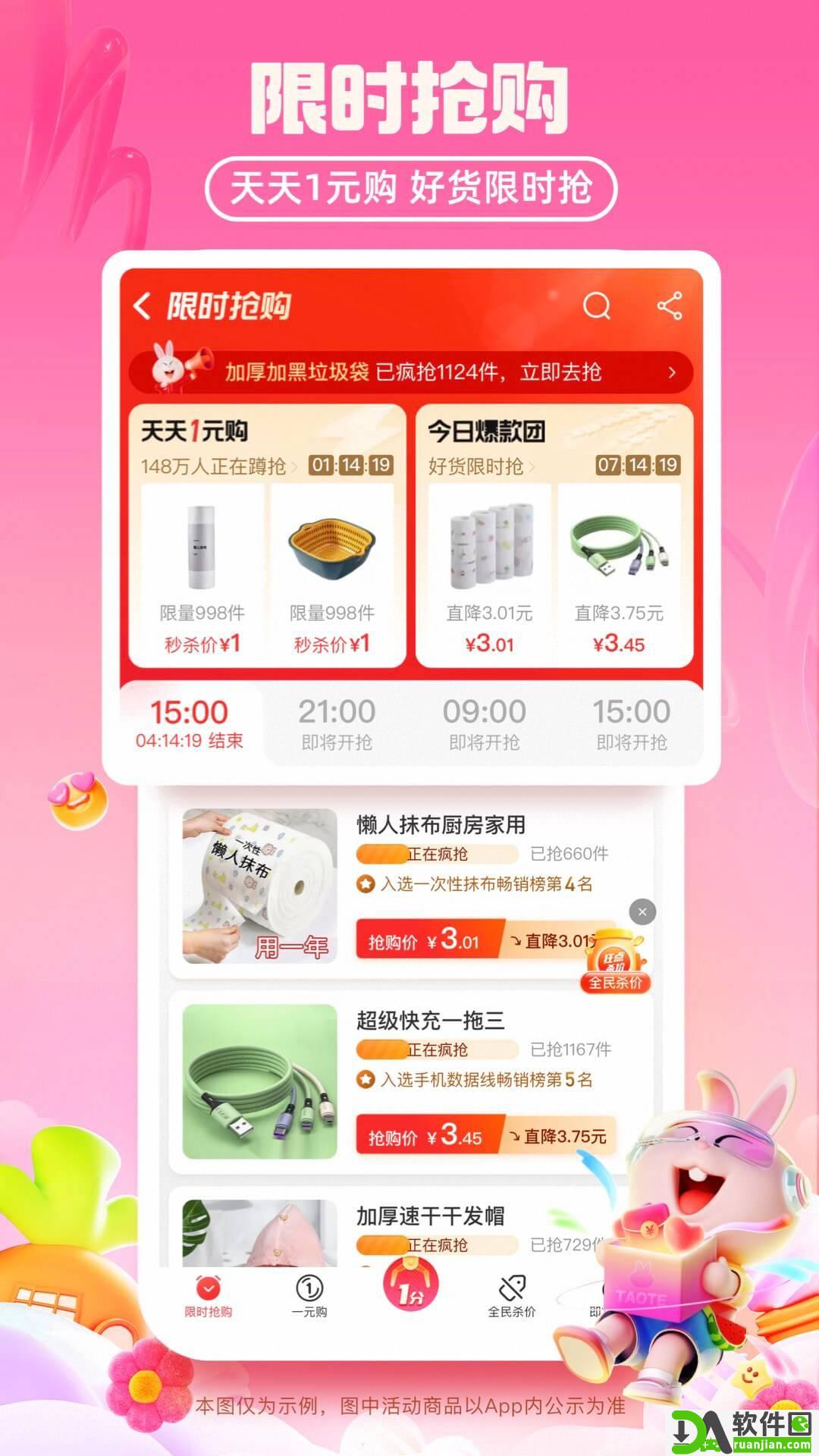Open 天天1元购 section via its arrow
Screen dimensions: 819x1456
(x=294, y=466)
